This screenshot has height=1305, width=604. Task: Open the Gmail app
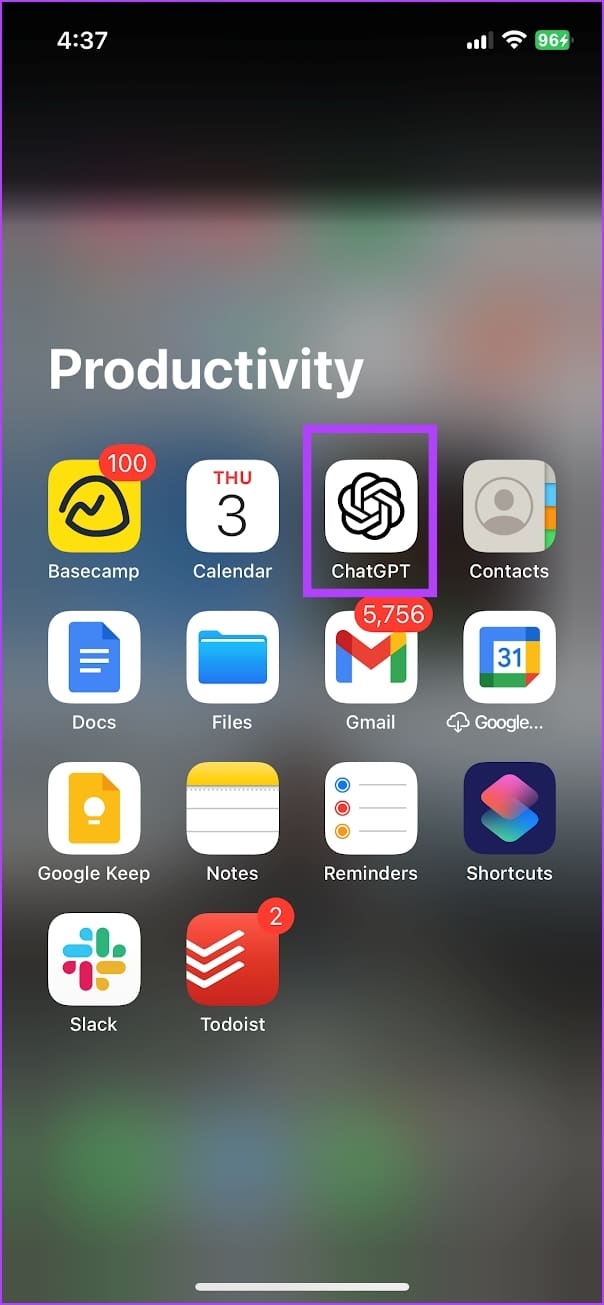[x=371, y=657]
